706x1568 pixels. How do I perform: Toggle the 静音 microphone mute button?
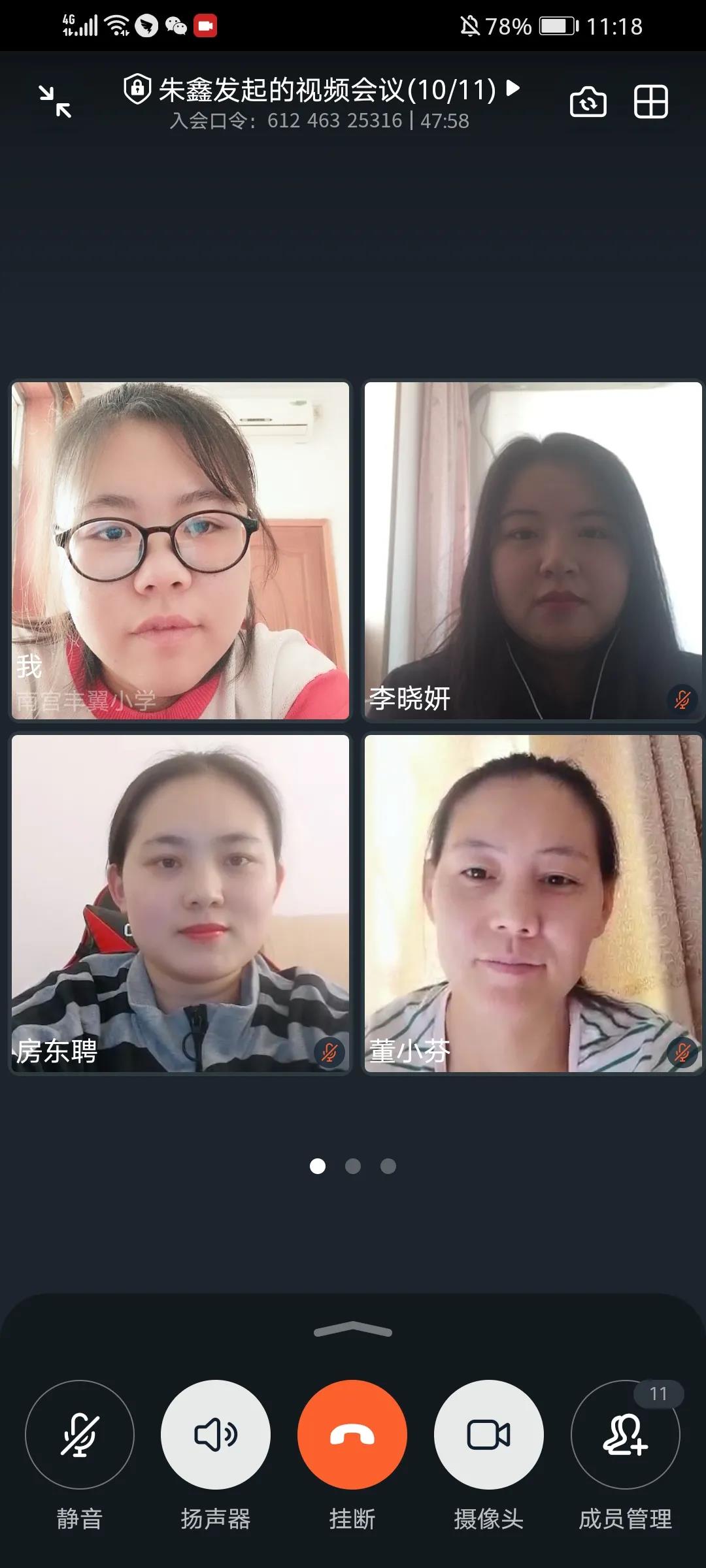click(80, 1435)
